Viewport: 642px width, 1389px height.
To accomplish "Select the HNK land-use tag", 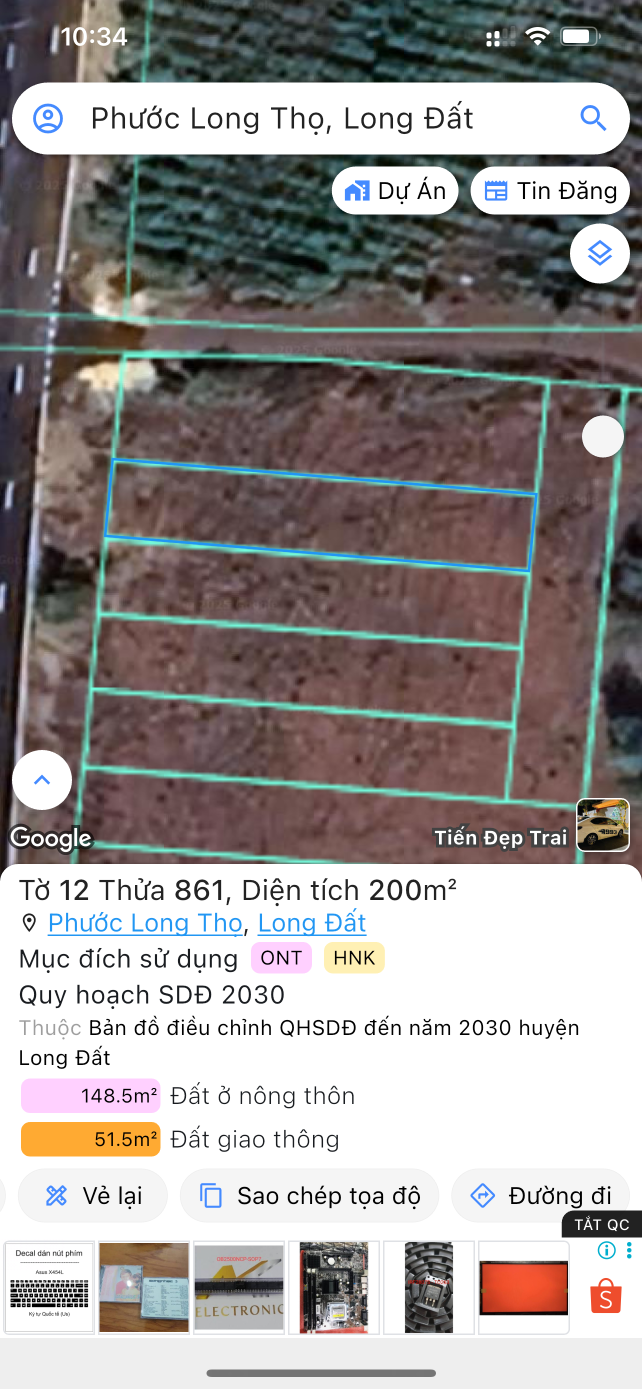I will pos(354,958).
